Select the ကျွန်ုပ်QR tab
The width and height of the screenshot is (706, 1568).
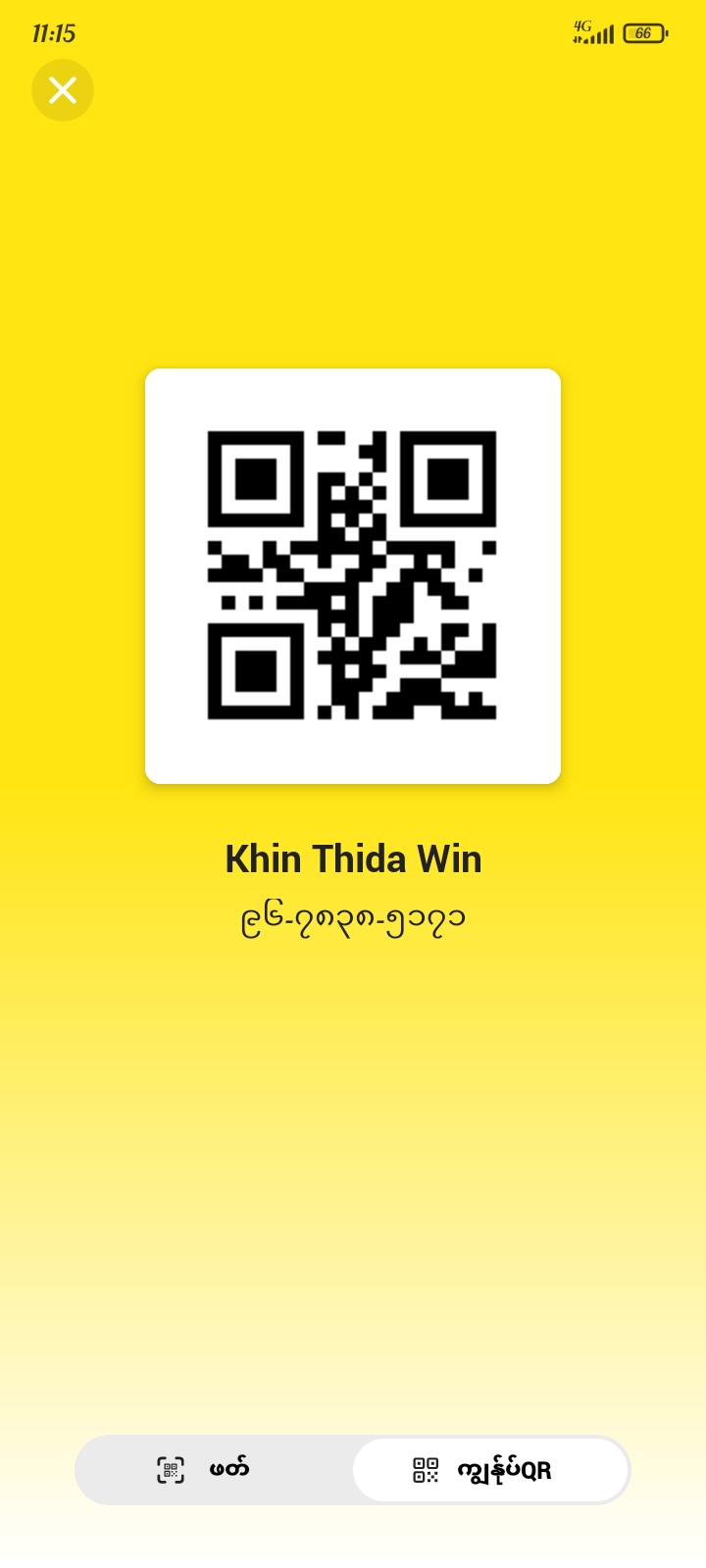click(490, 1470)
